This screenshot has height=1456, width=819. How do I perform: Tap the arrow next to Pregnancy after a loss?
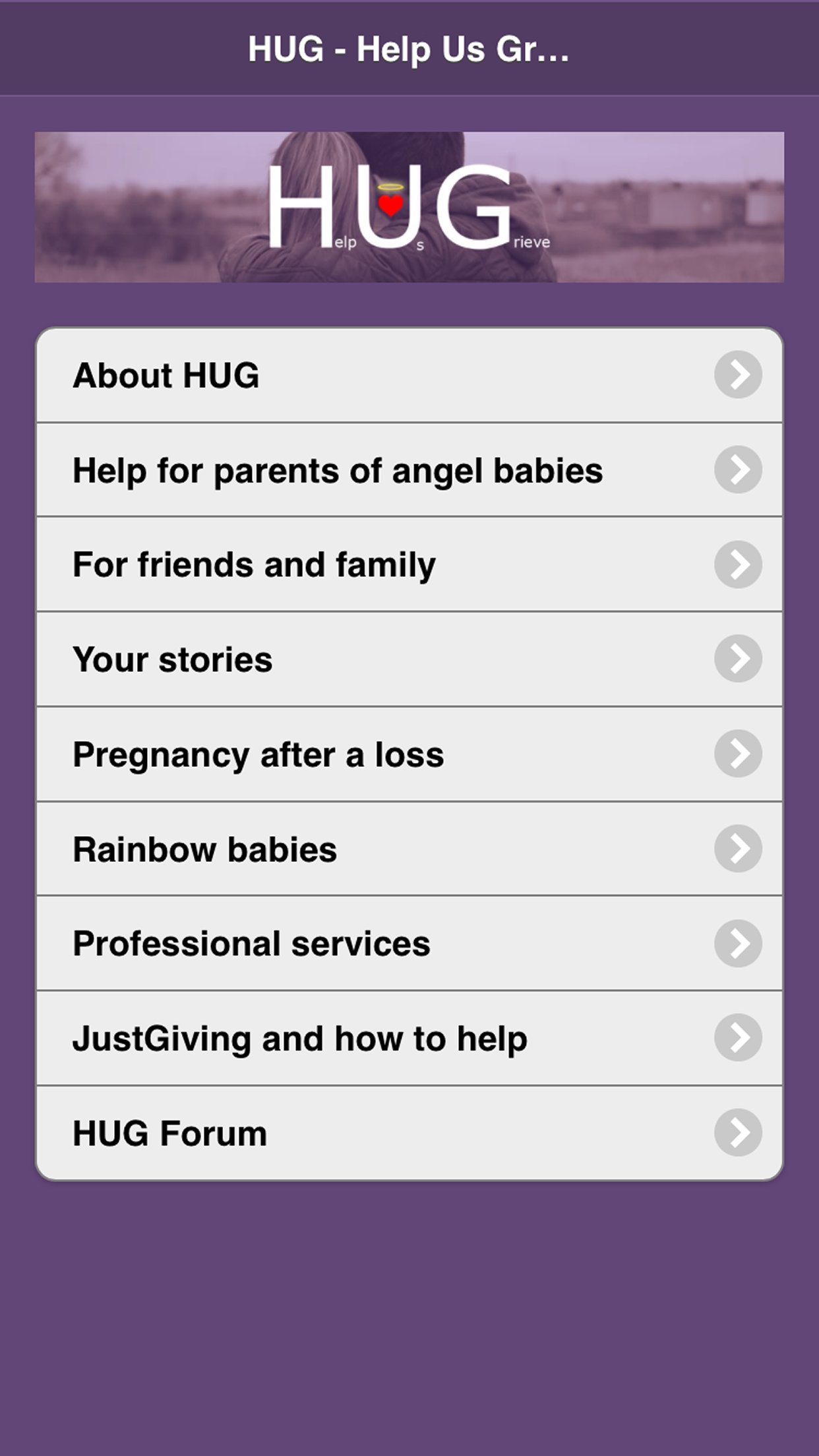click(x=737, y=753)
